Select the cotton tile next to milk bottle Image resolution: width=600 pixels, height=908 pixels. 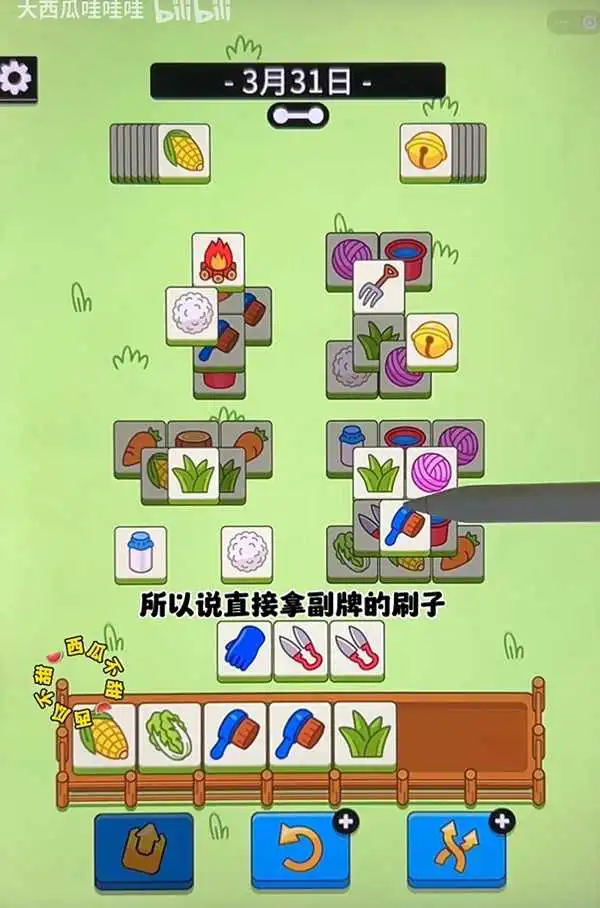pyautogui.click(x=246, y=551)
